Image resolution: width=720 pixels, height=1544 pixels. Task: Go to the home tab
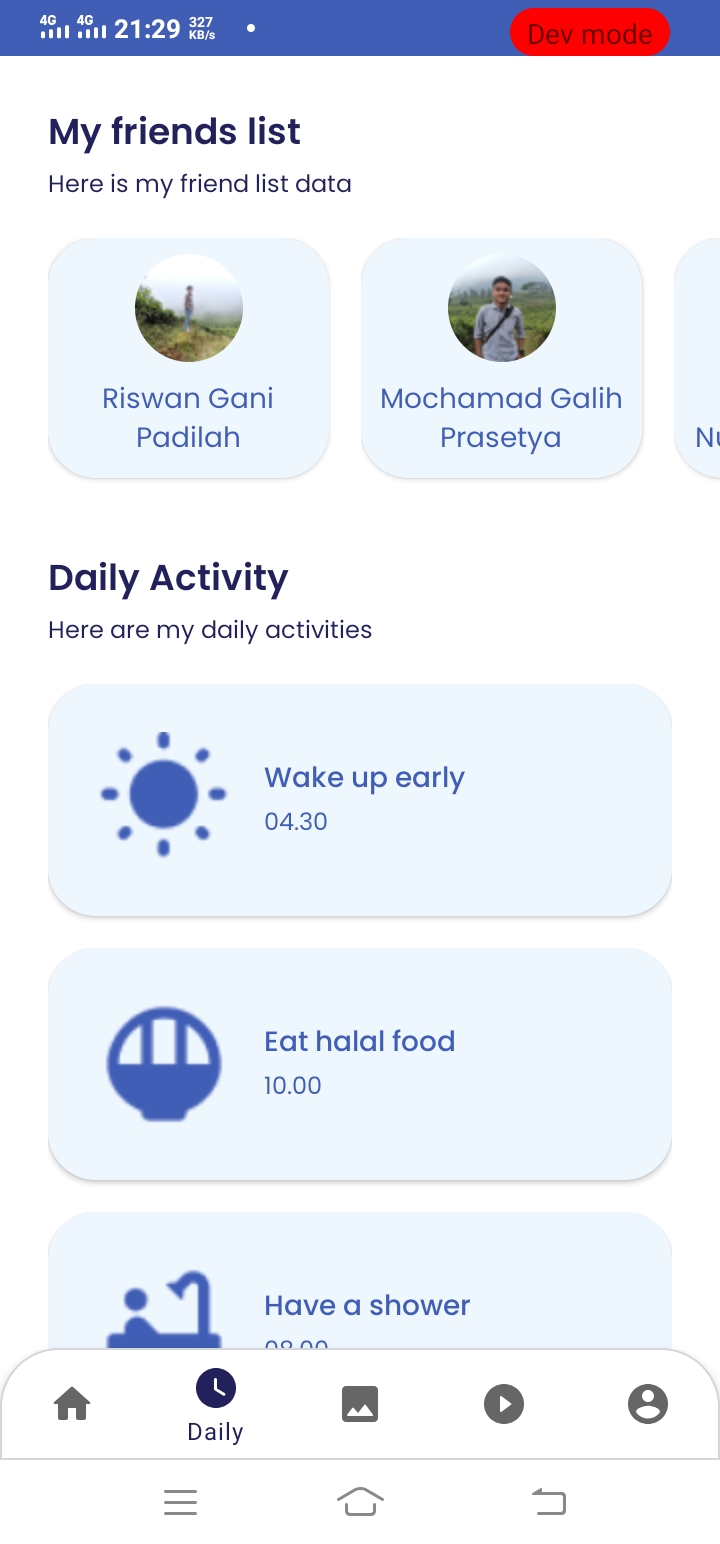[x=72, y=1404]
